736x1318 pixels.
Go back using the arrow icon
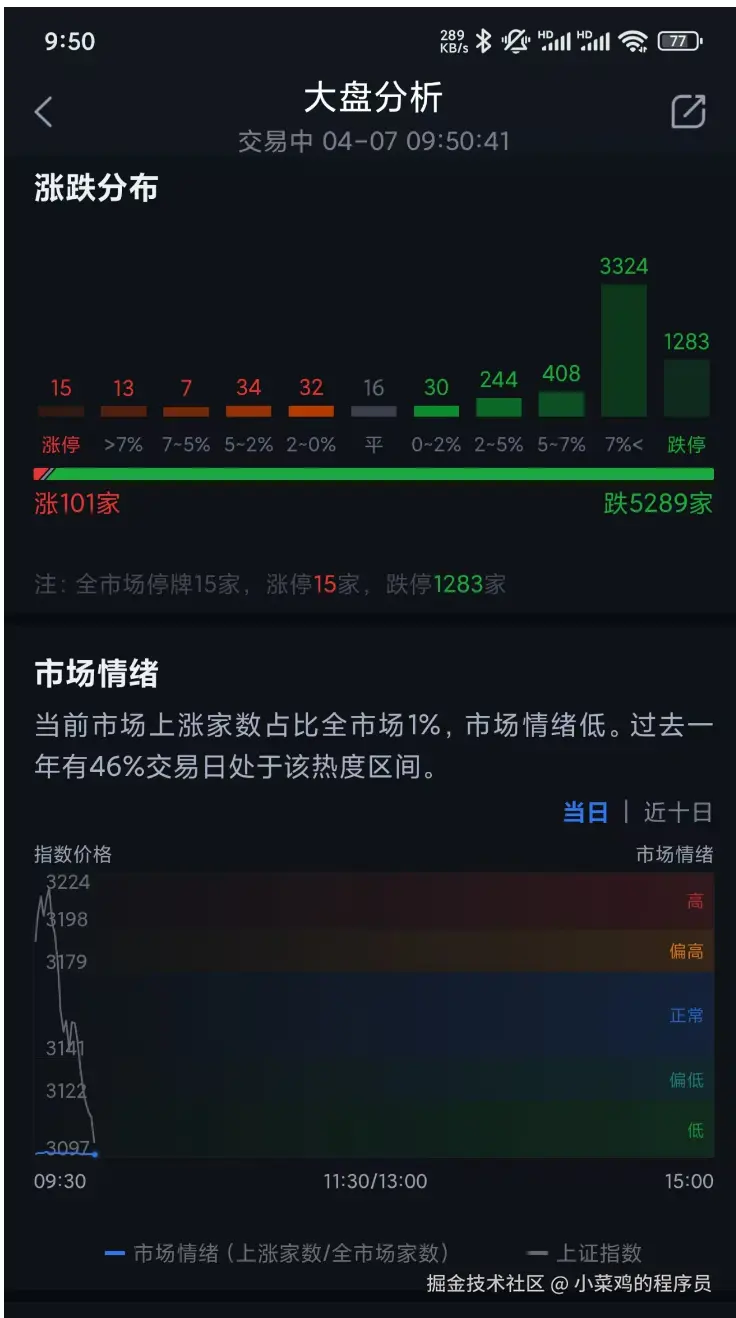tap(43, 112)
